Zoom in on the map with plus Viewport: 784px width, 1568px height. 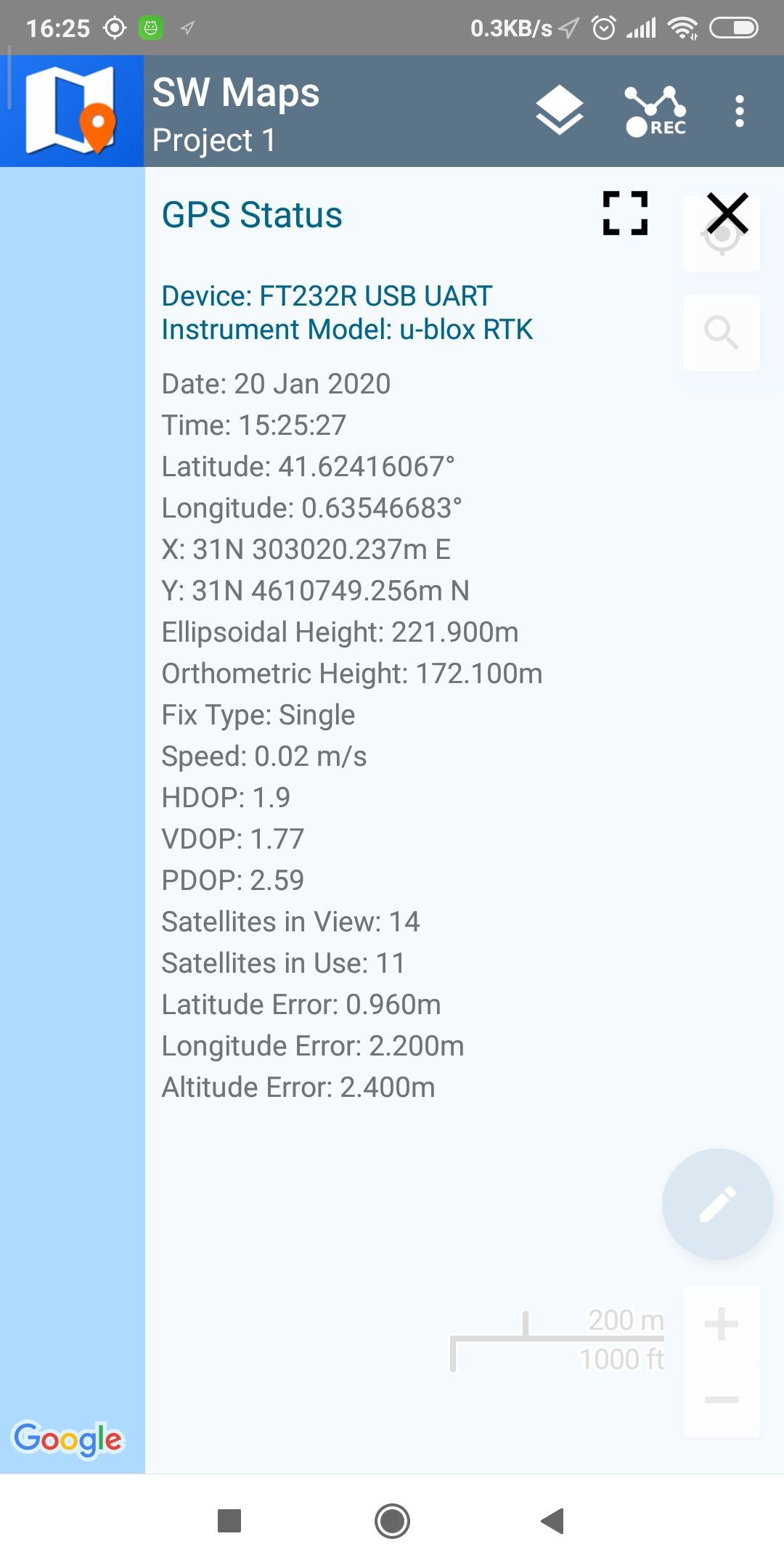point(722,1323)
